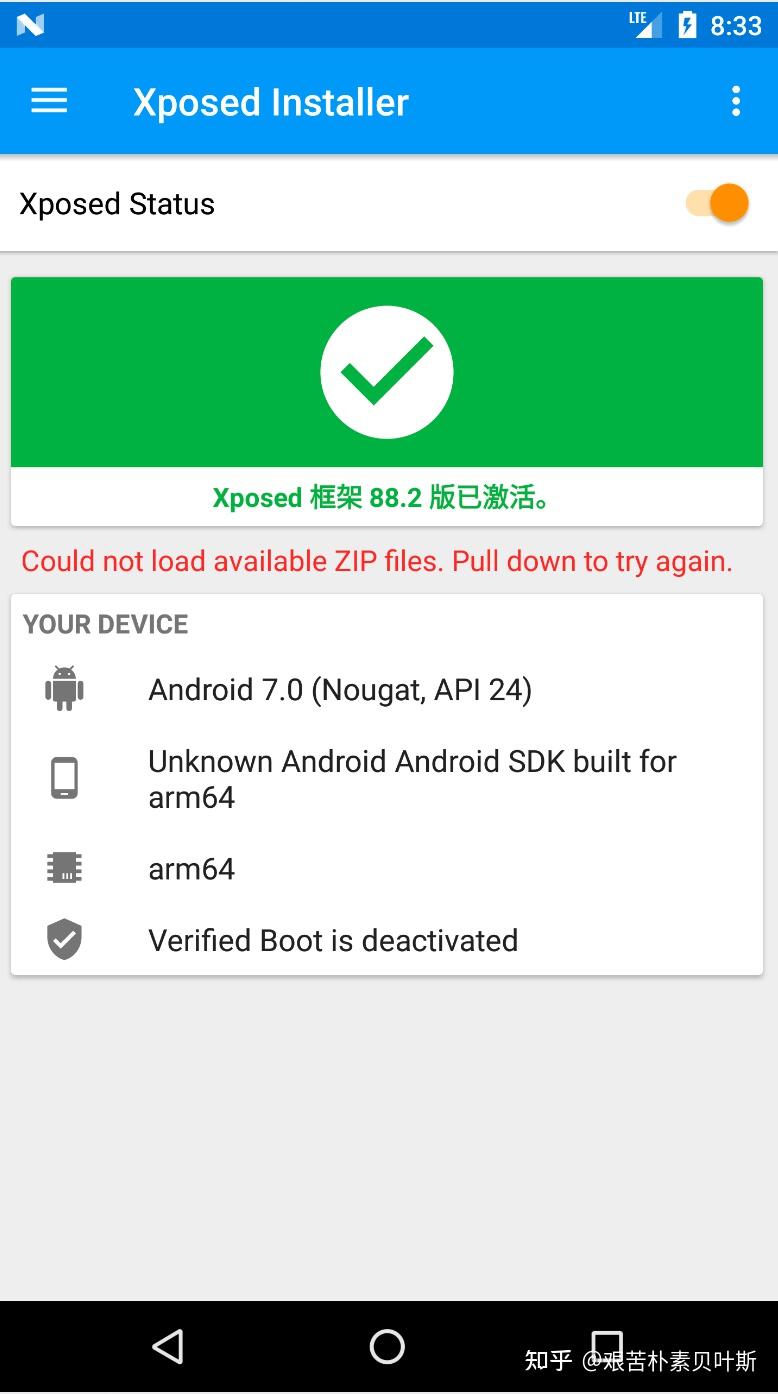Open the overflow menu with three dots
Image resolution: width=778 pixels, height=1394 pixels.
point(737,100)
